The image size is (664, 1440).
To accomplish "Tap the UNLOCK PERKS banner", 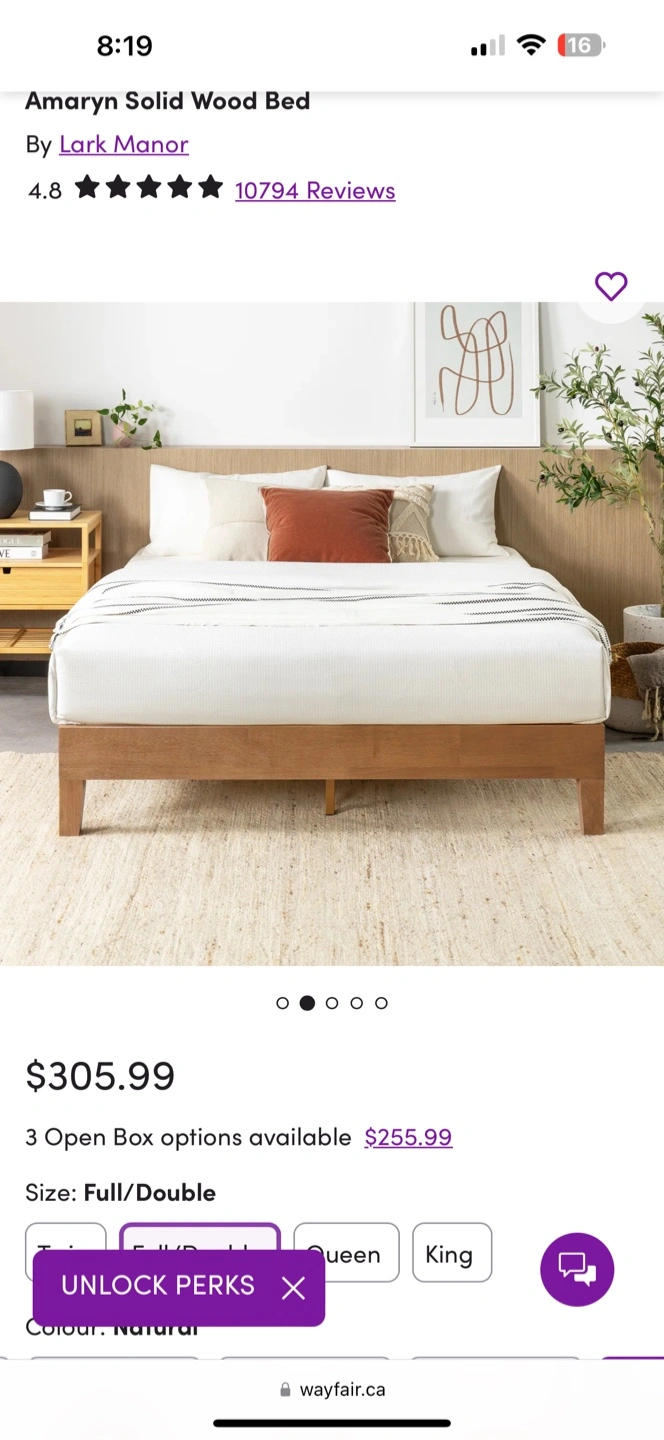I will coord(158,1286).
